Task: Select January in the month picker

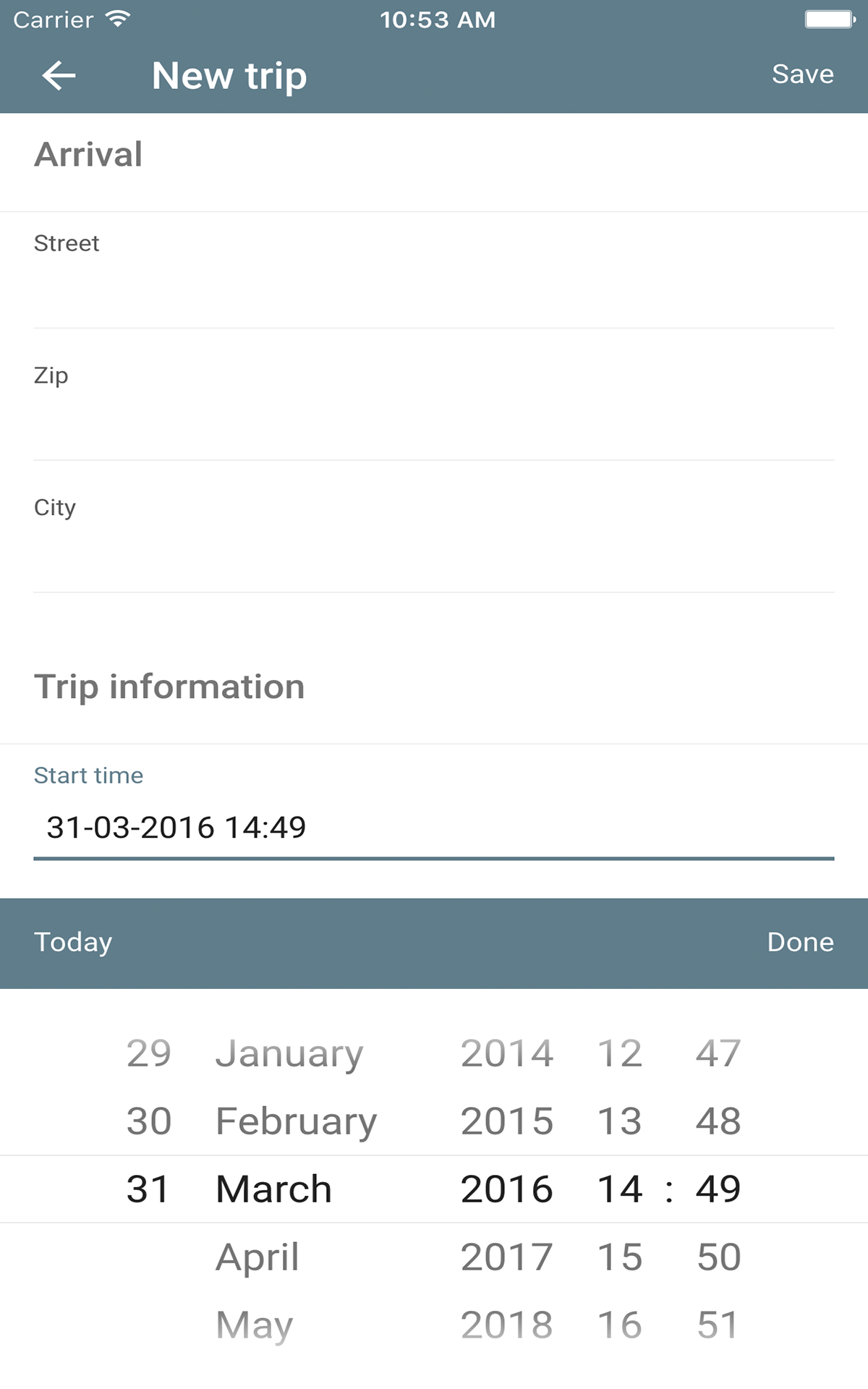Action: pos(289,1053)
